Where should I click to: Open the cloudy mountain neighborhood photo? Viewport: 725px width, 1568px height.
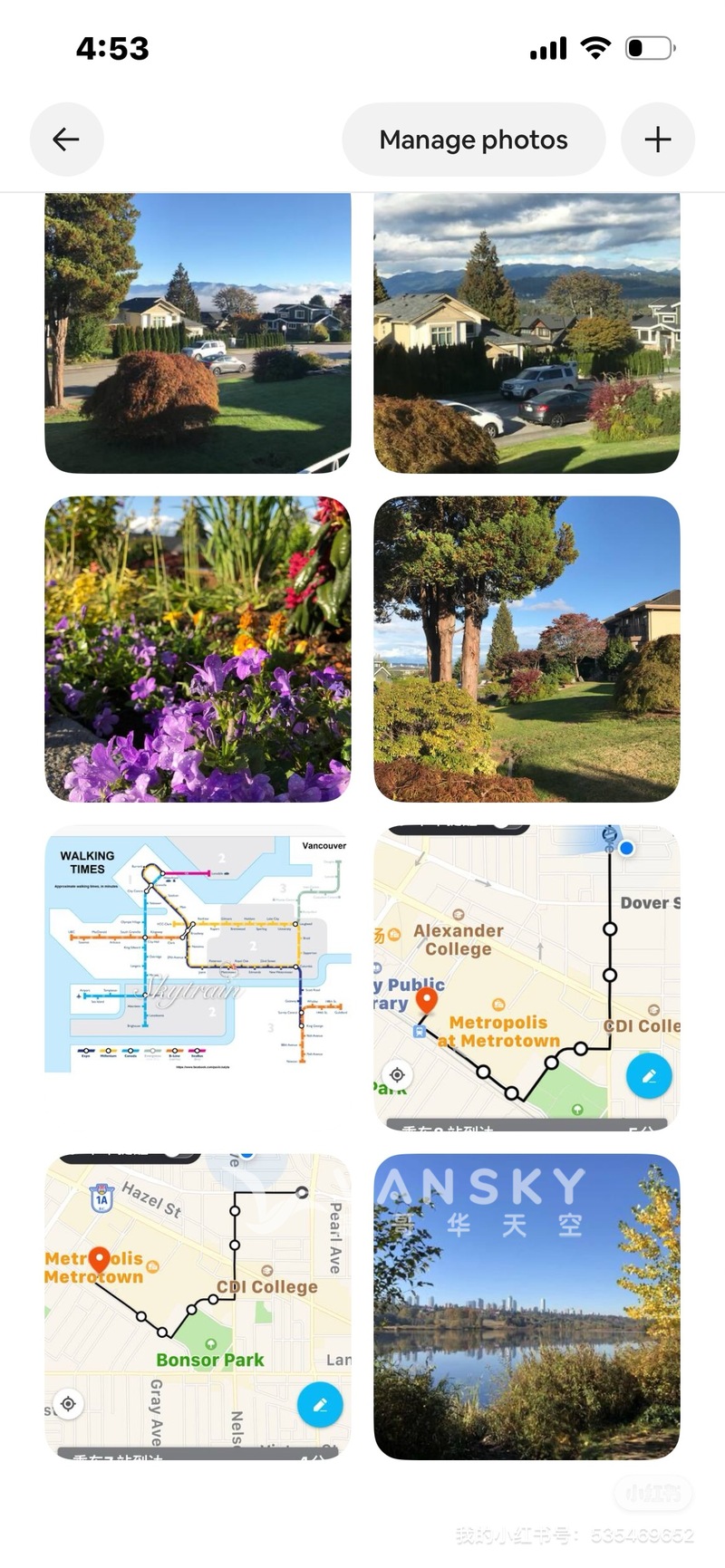point(527,332)
